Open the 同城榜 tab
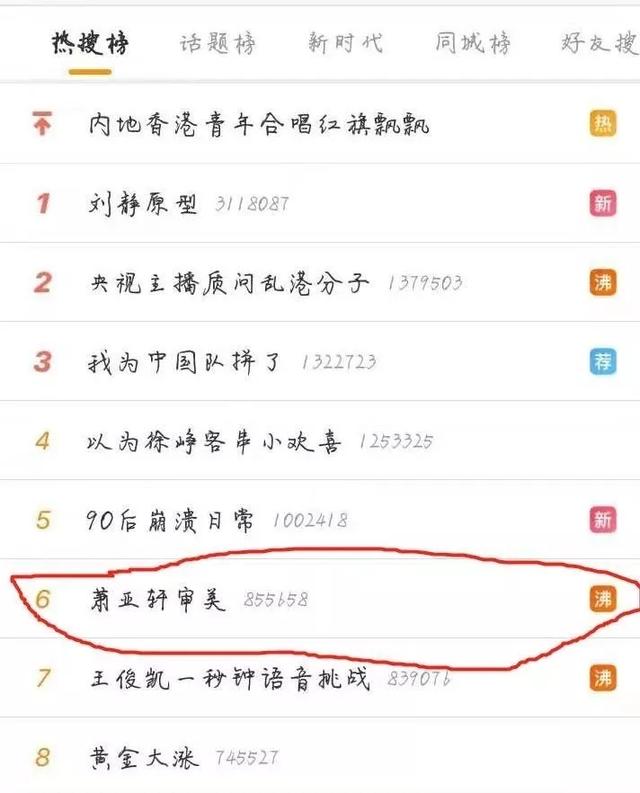 473,44
